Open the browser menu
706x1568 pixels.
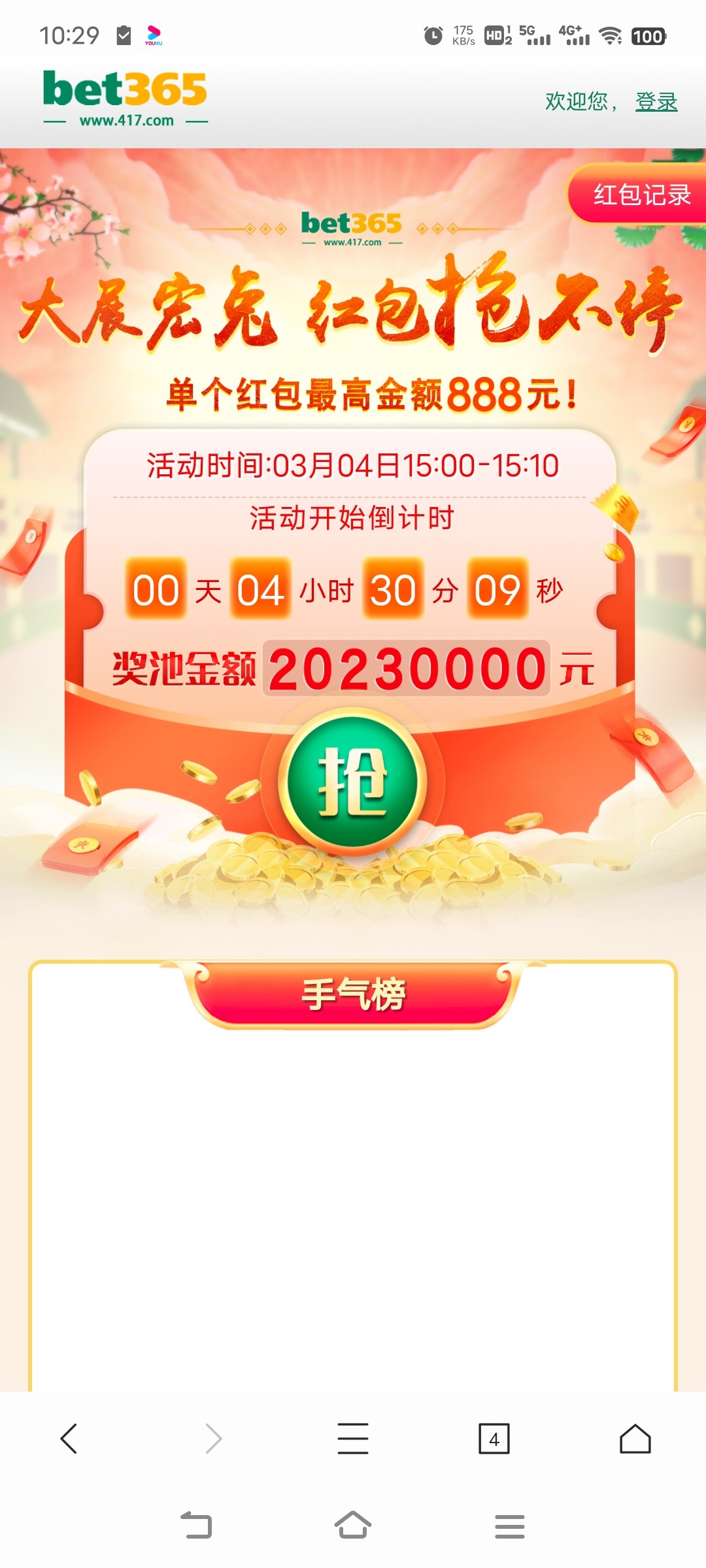[x=353, y=1439]
